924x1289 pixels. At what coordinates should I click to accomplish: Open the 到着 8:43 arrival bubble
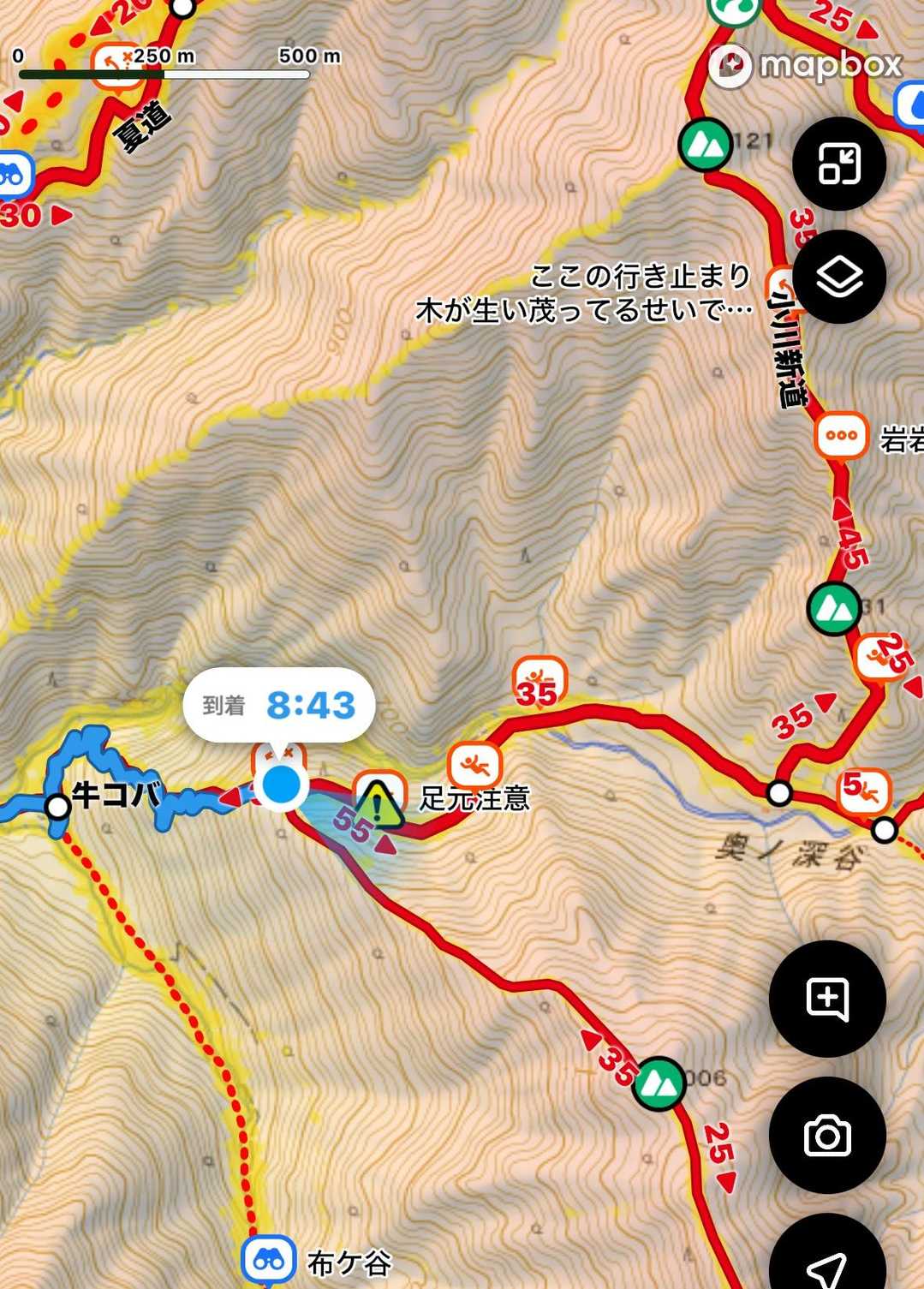point(279,705)
